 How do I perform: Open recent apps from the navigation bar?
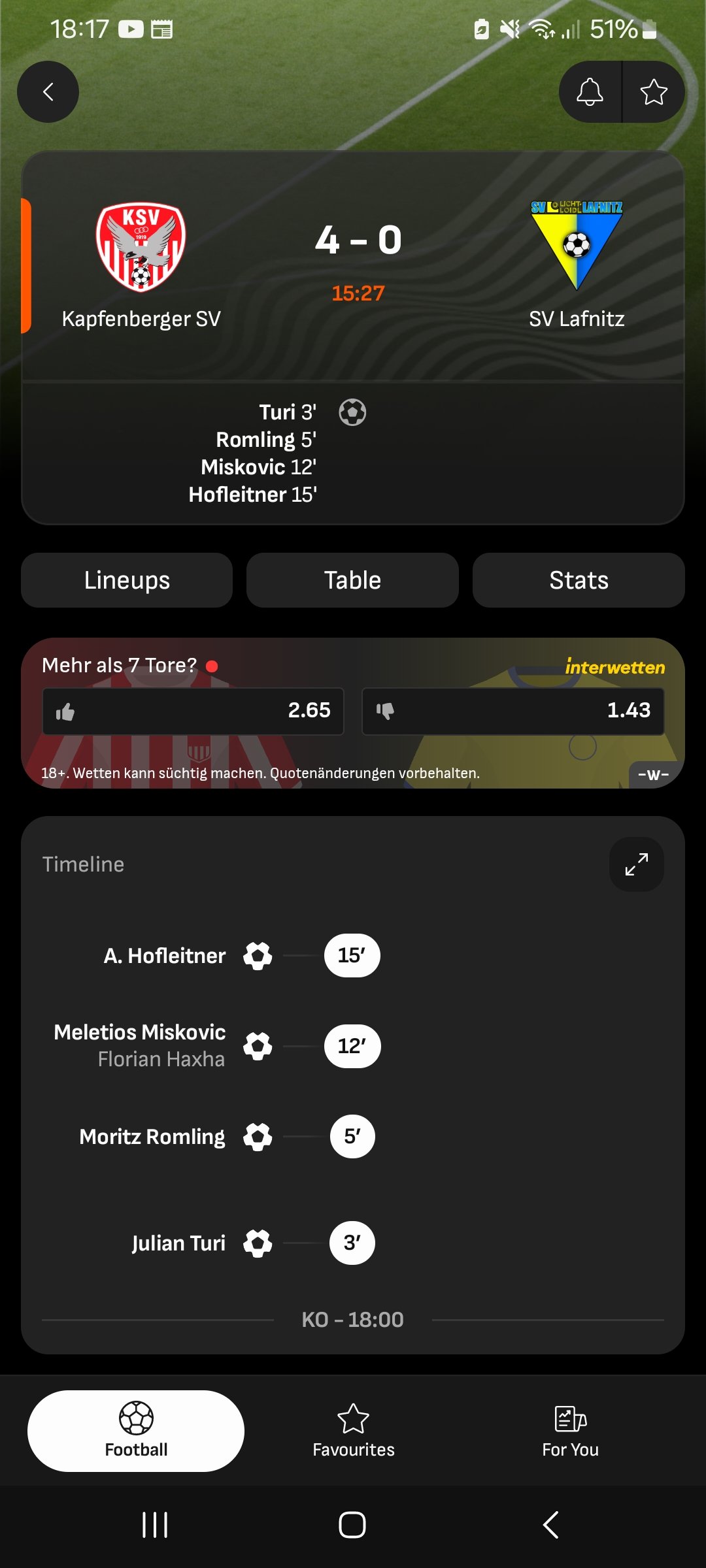click(x=155, y=1525)
